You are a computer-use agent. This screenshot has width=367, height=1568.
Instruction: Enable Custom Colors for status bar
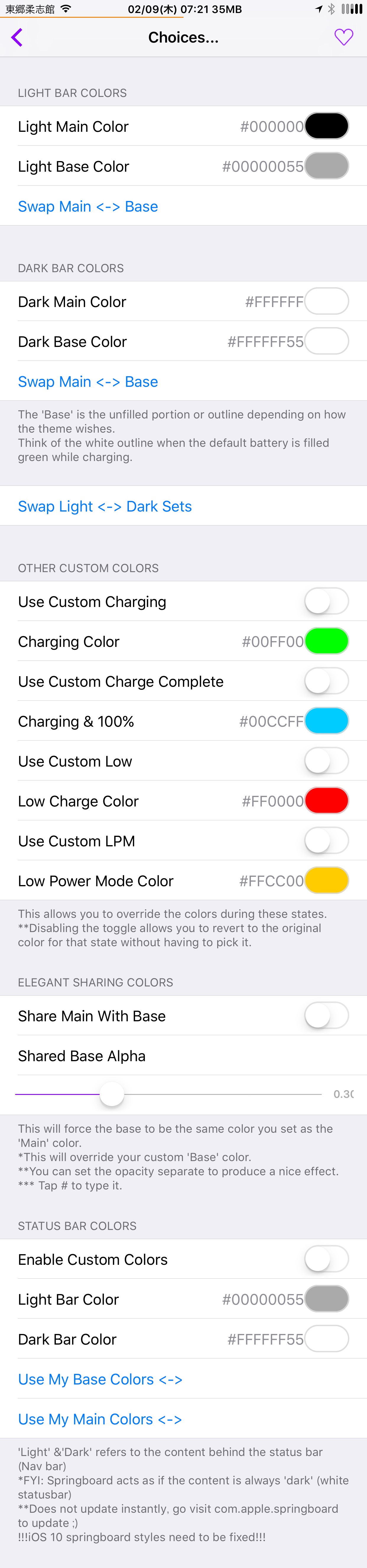coord(326,1259)
